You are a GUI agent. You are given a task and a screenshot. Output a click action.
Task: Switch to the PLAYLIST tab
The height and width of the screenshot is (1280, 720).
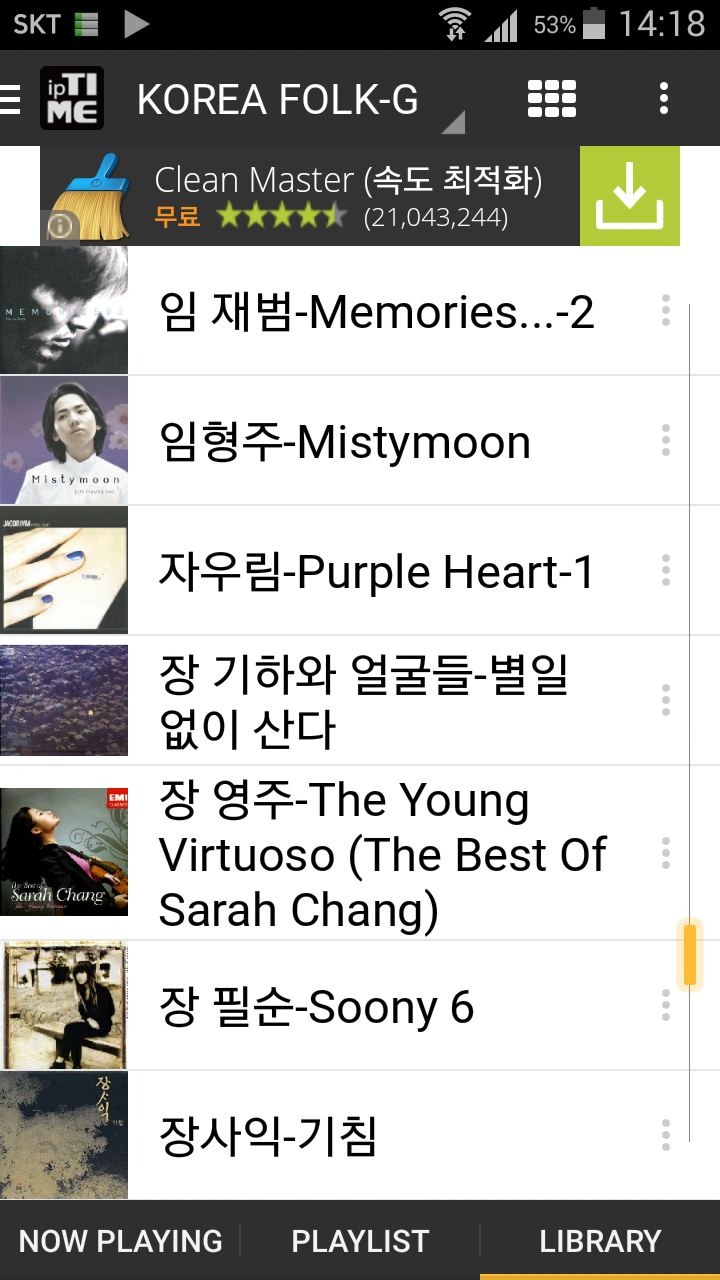click(360, 1240)
